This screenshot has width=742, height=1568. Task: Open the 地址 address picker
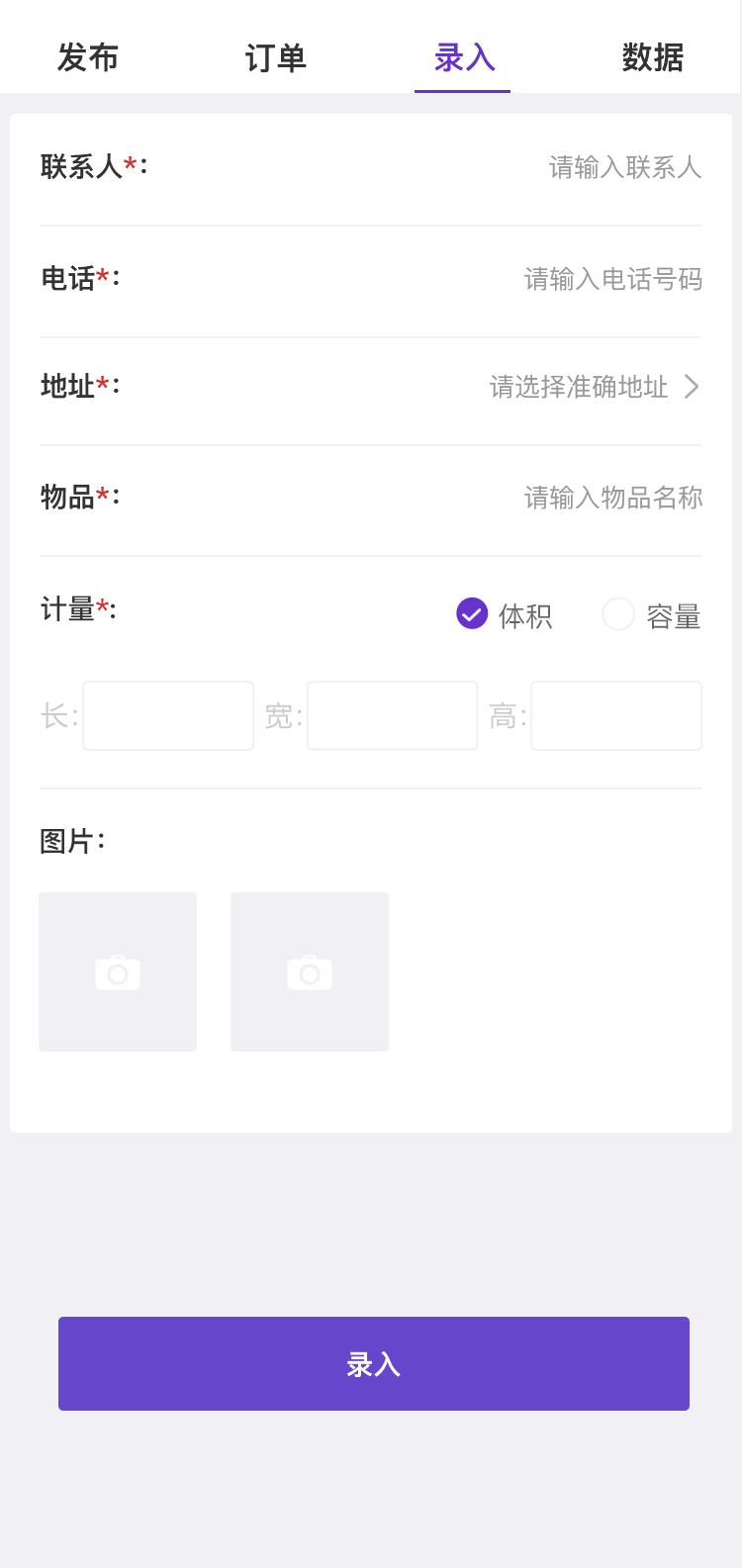(594, 387)
